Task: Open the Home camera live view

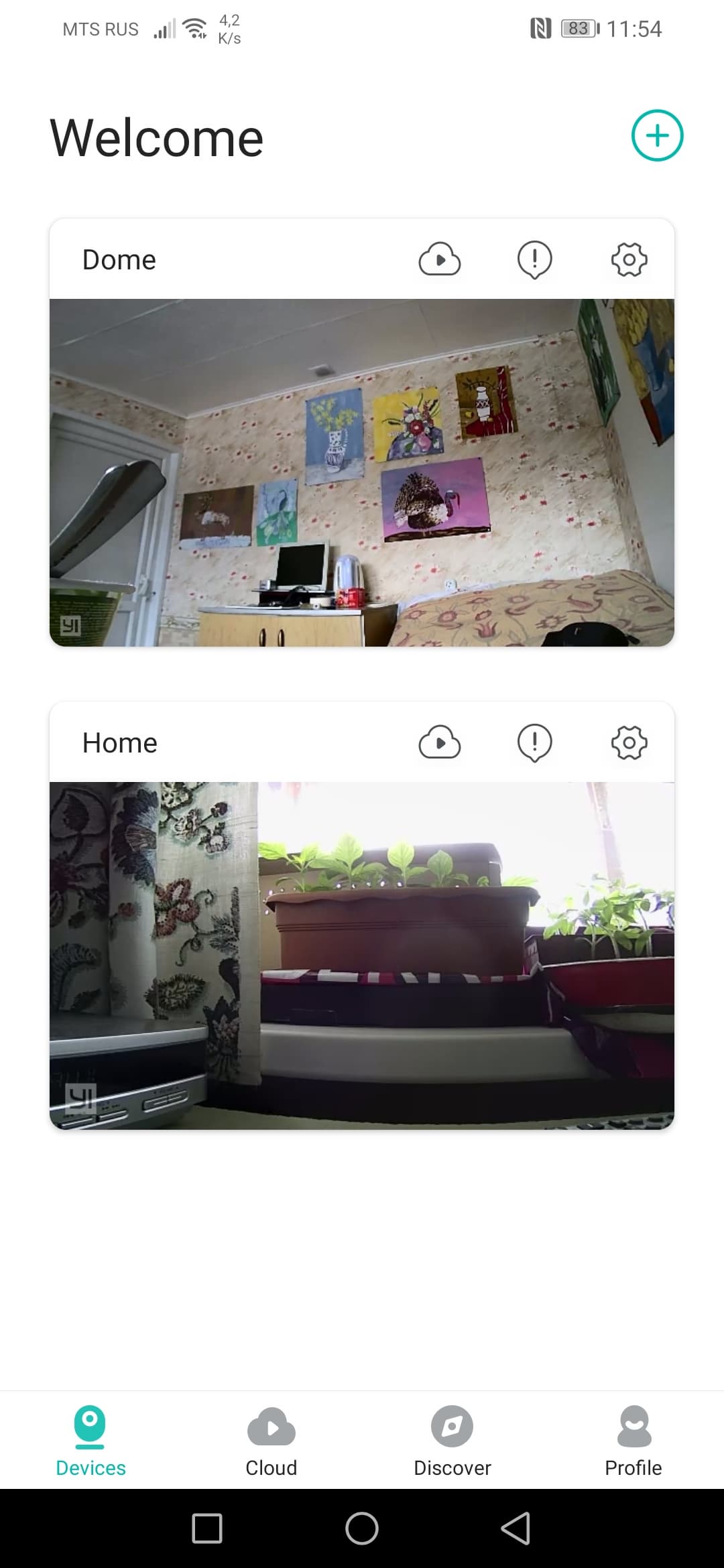Action: [362, 956]
